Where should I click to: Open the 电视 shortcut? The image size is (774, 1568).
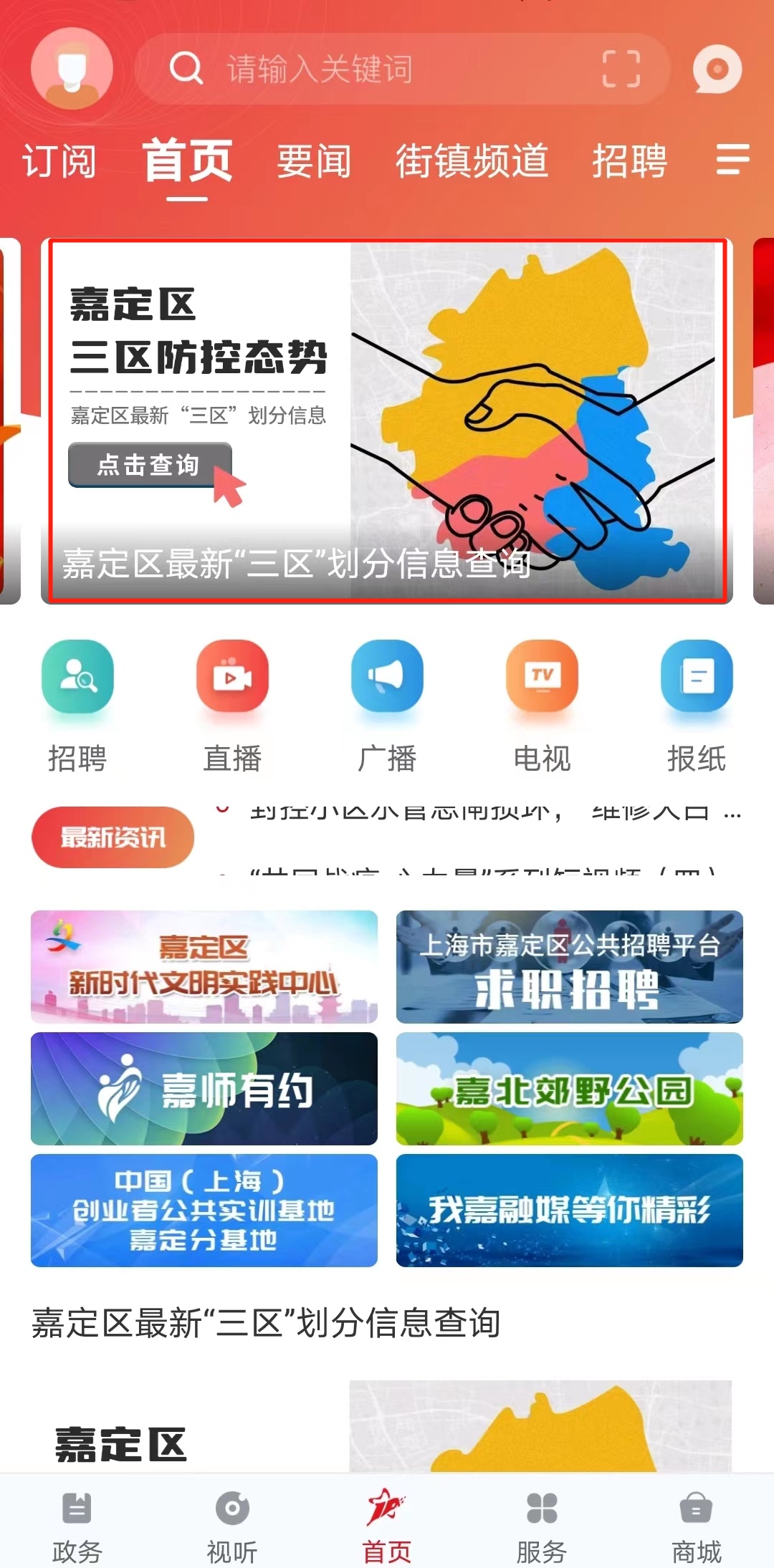pos(542,706)
